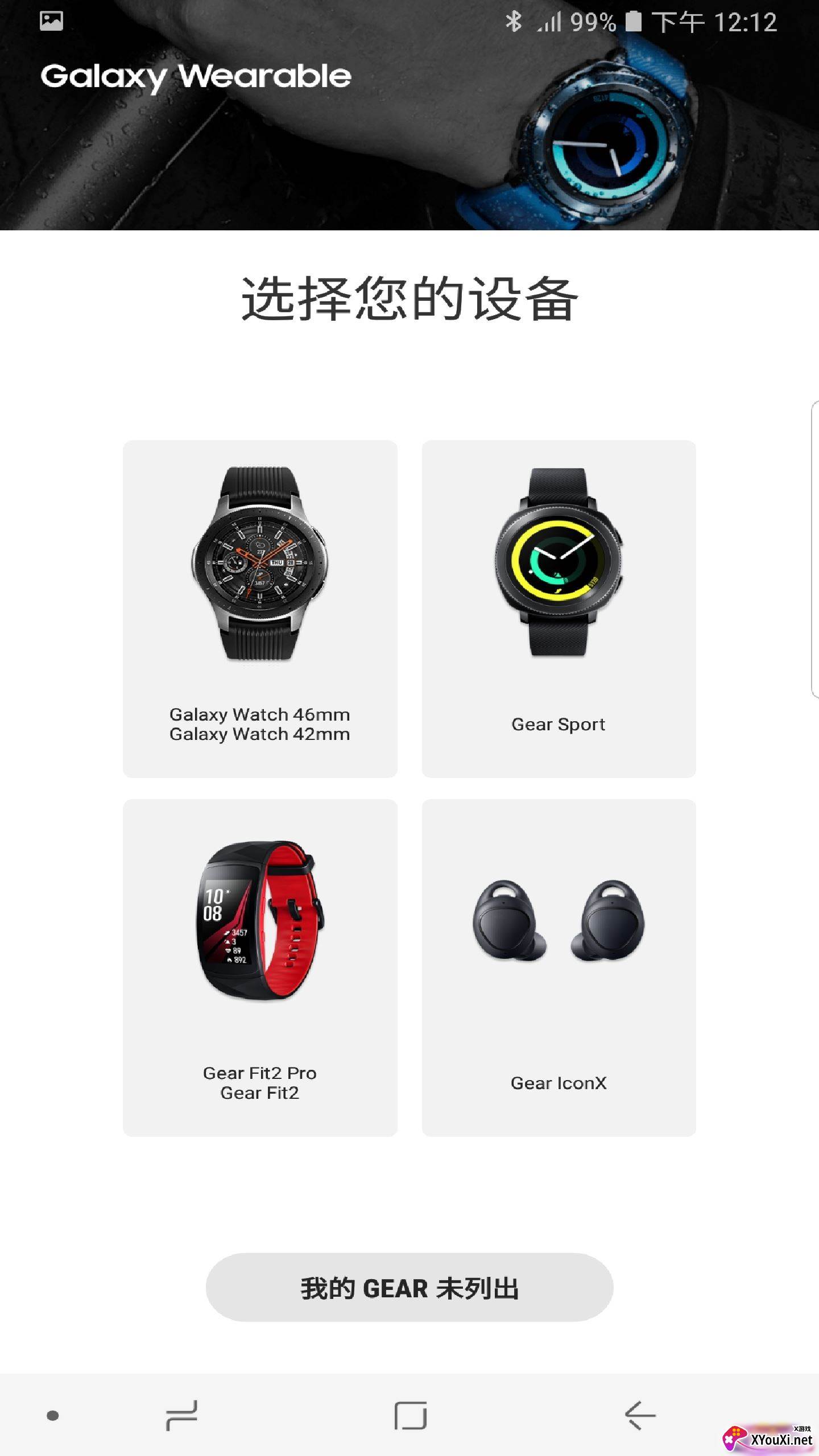
Task: Tap the 我的 GEAR 未列出 button
Action: [409, 1288]
